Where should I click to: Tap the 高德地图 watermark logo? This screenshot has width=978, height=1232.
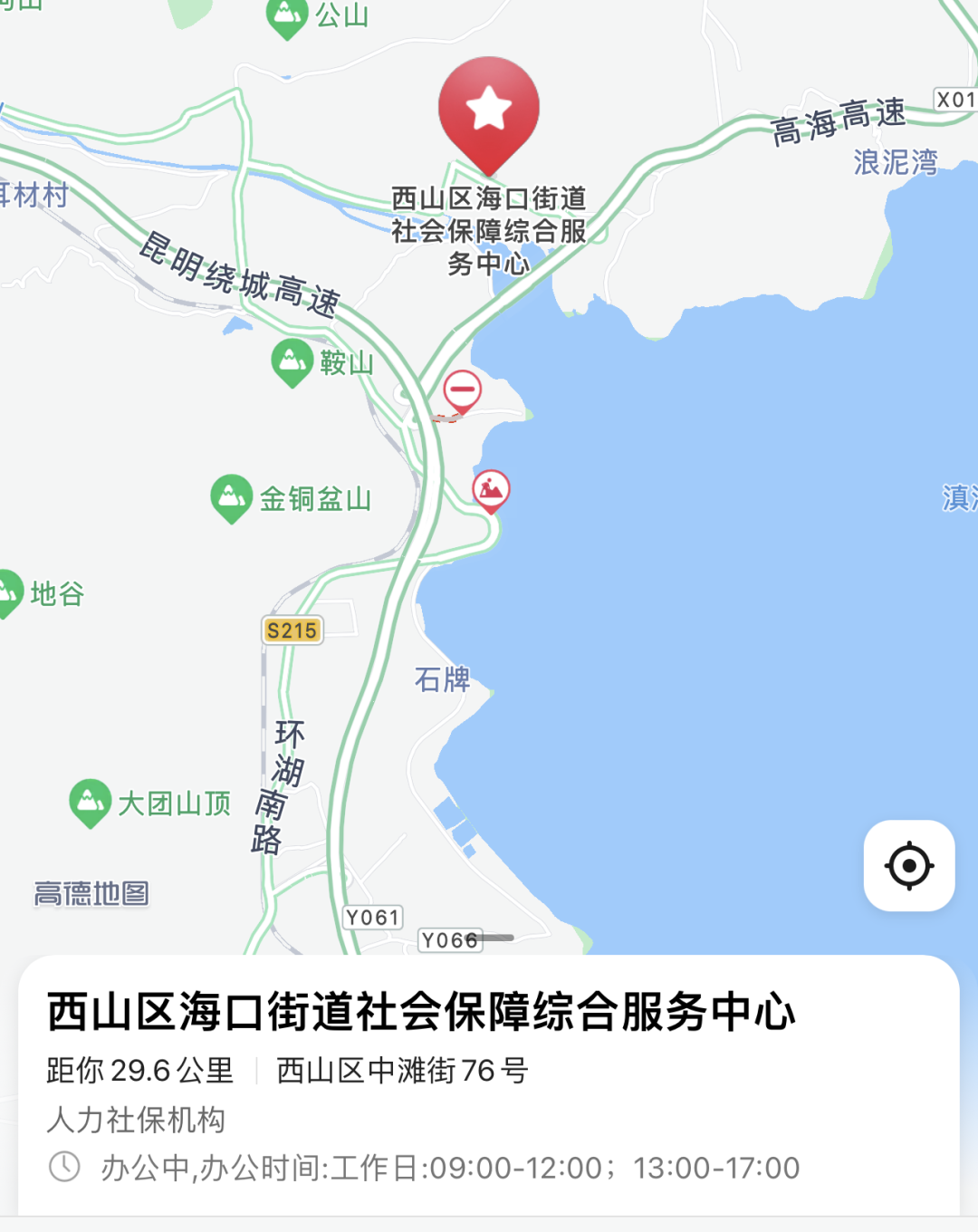[91, 892]
